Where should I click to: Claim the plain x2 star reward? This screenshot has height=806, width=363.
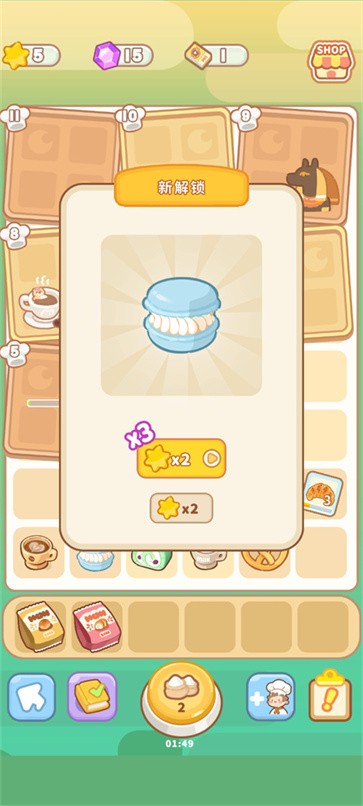click(x=181, y=508)
